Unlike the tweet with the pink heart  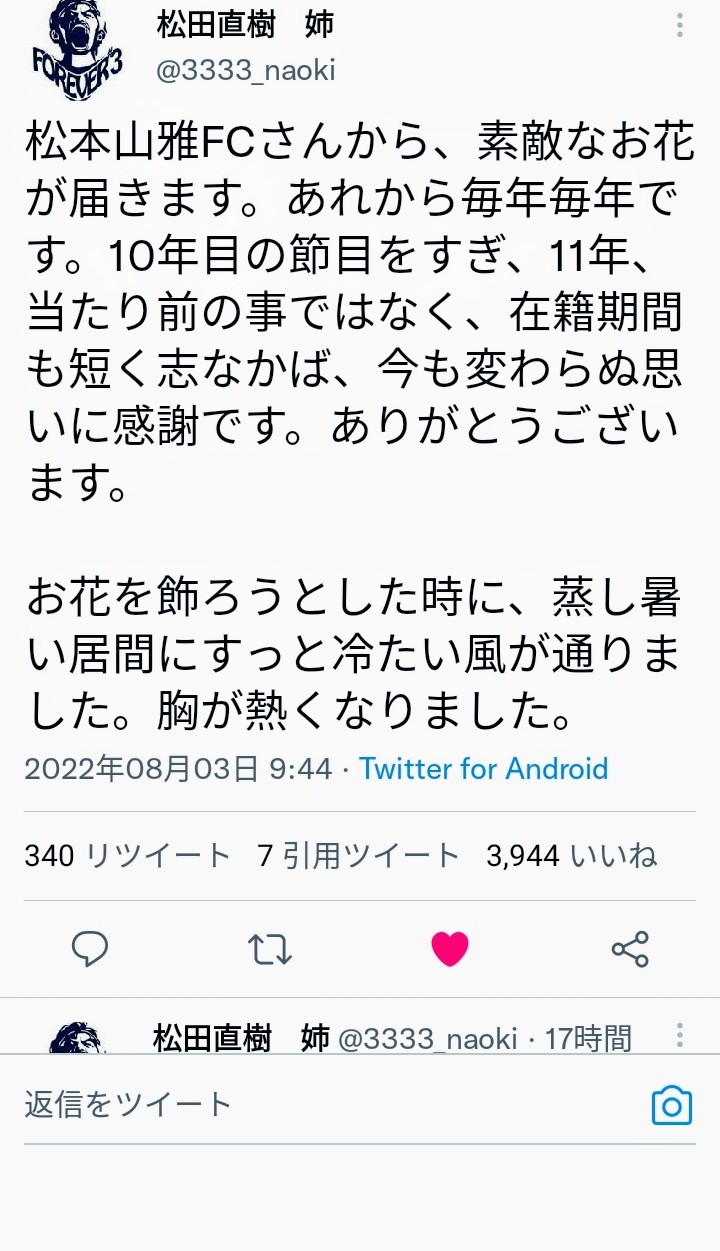click(x=450, y=948)
